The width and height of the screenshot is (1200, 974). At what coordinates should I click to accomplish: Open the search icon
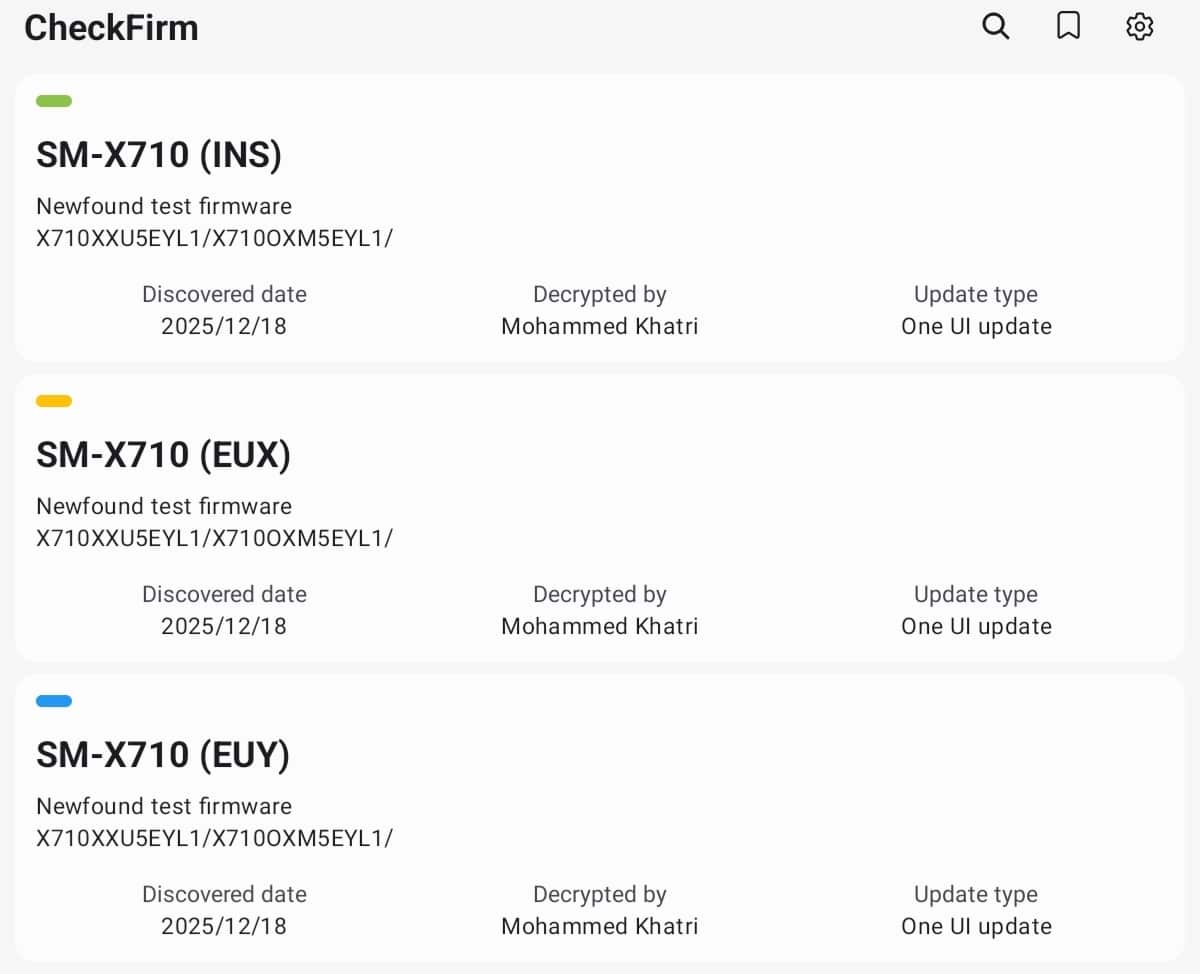tap(995, 27)
